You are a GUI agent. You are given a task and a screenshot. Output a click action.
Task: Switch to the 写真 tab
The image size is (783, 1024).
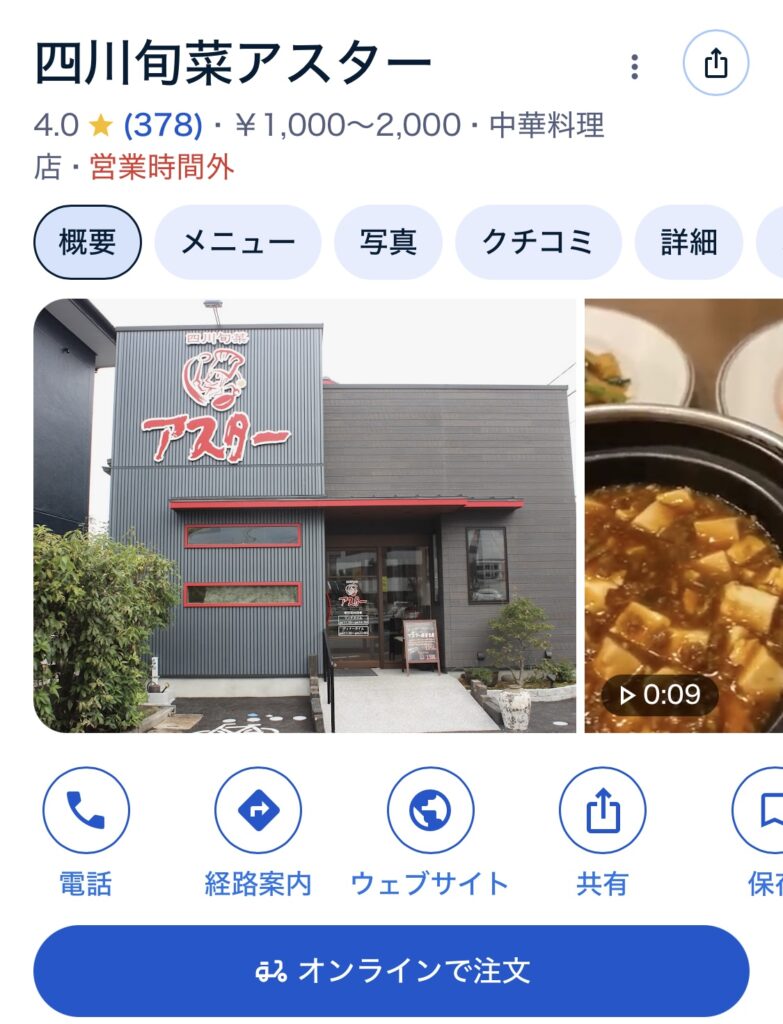(x=388, y=242)
